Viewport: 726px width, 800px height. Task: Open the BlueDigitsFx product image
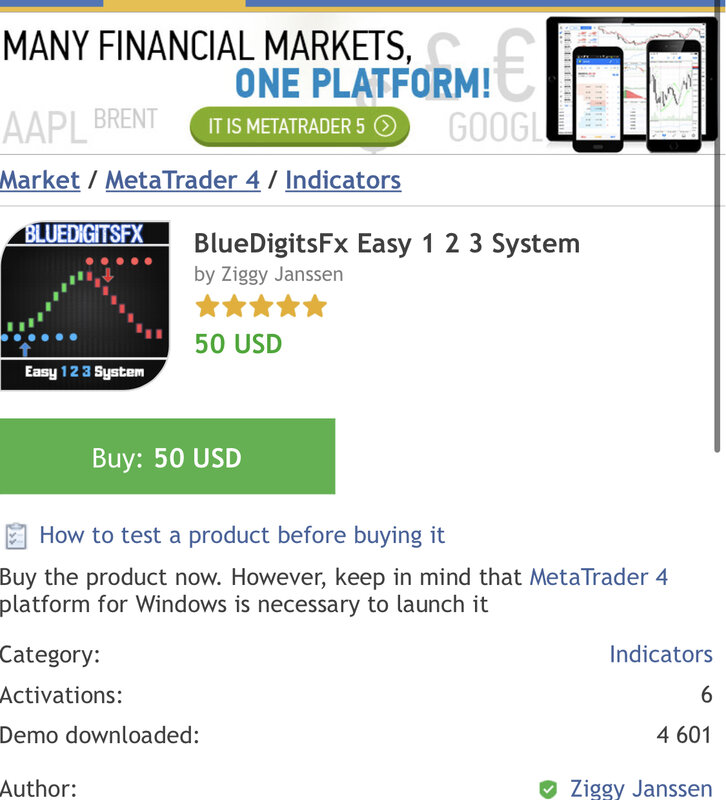85,306
